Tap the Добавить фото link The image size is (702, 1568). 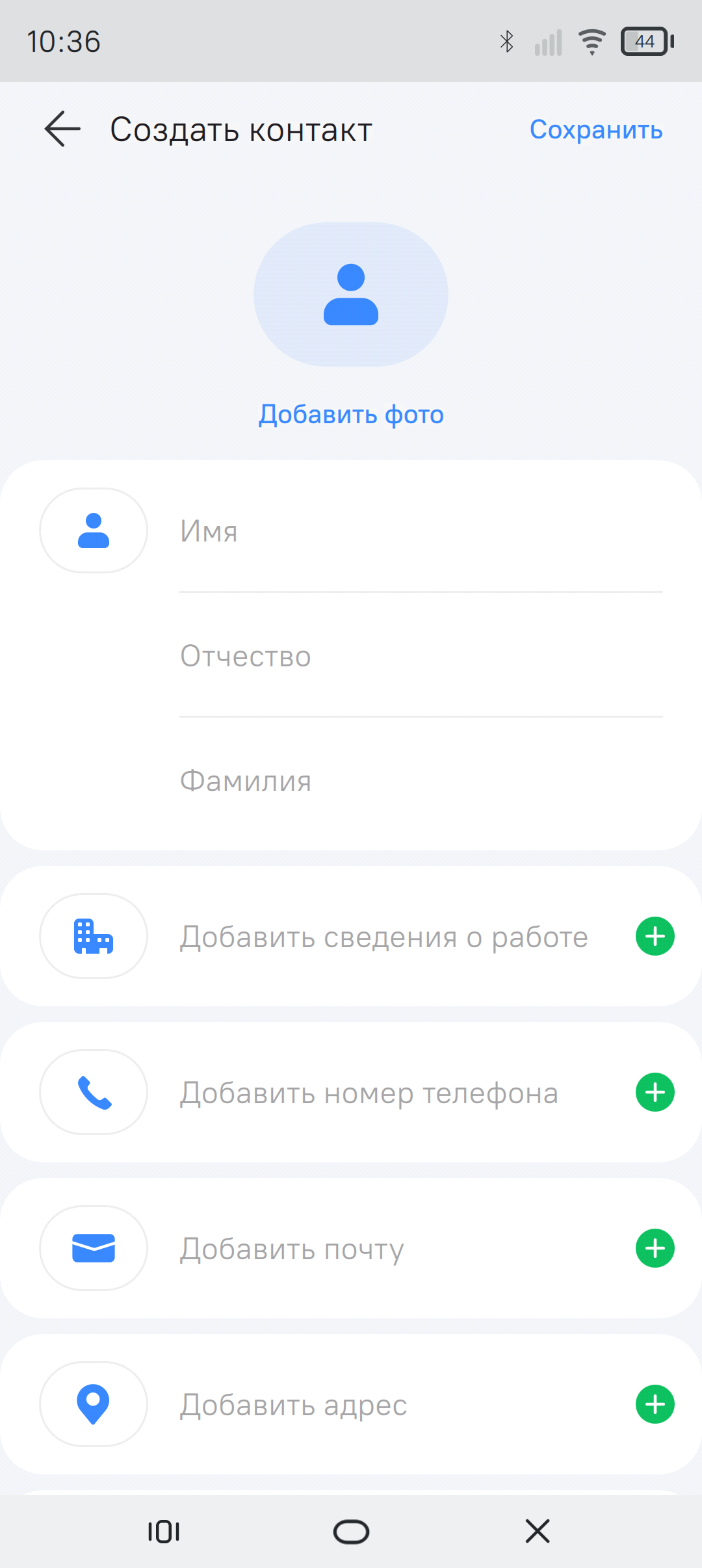pyautogui.click(x=351, y=414)
